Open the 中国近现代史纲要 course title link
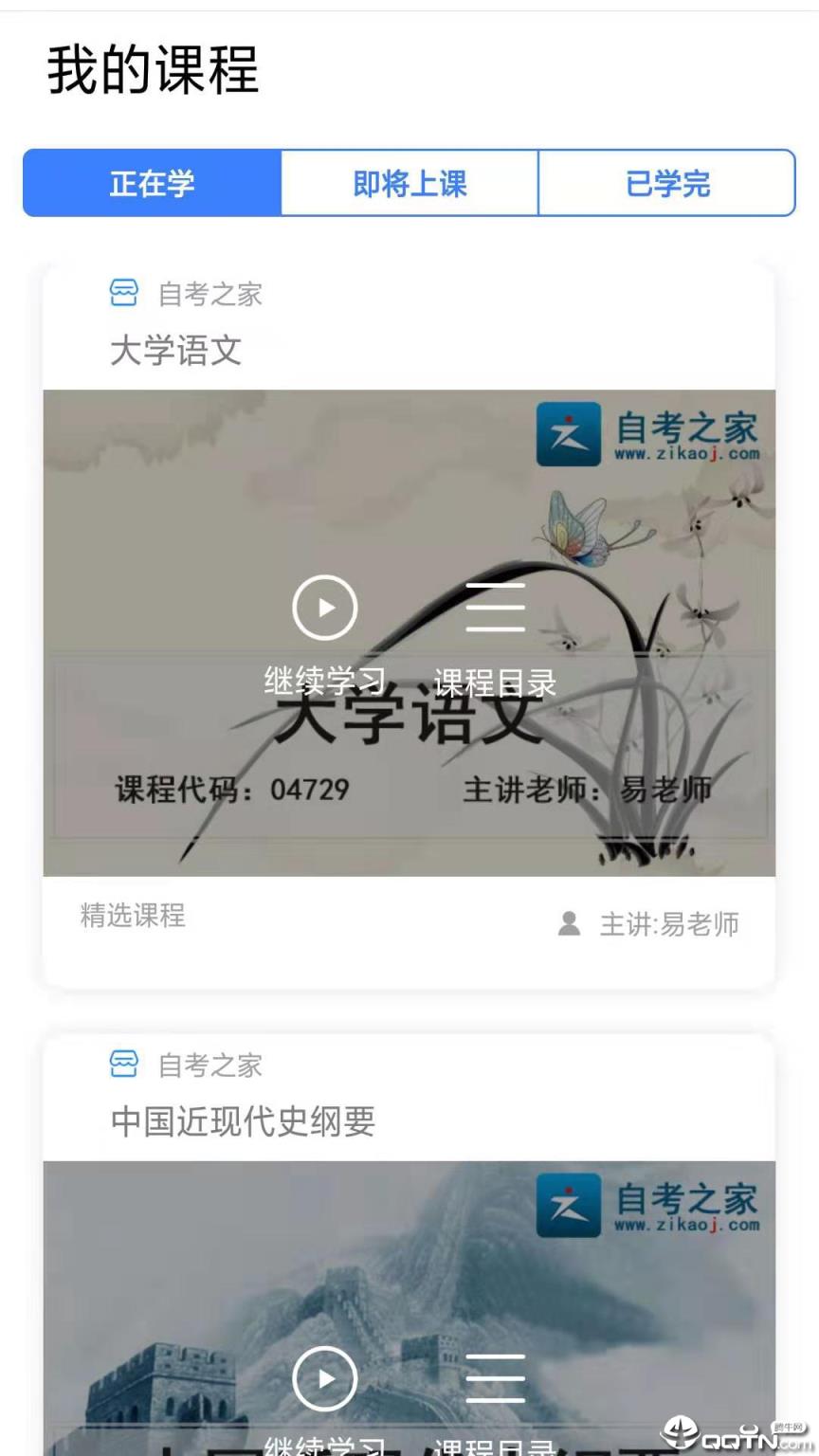Screen dimensions: 819x1456 point(243,1123)
